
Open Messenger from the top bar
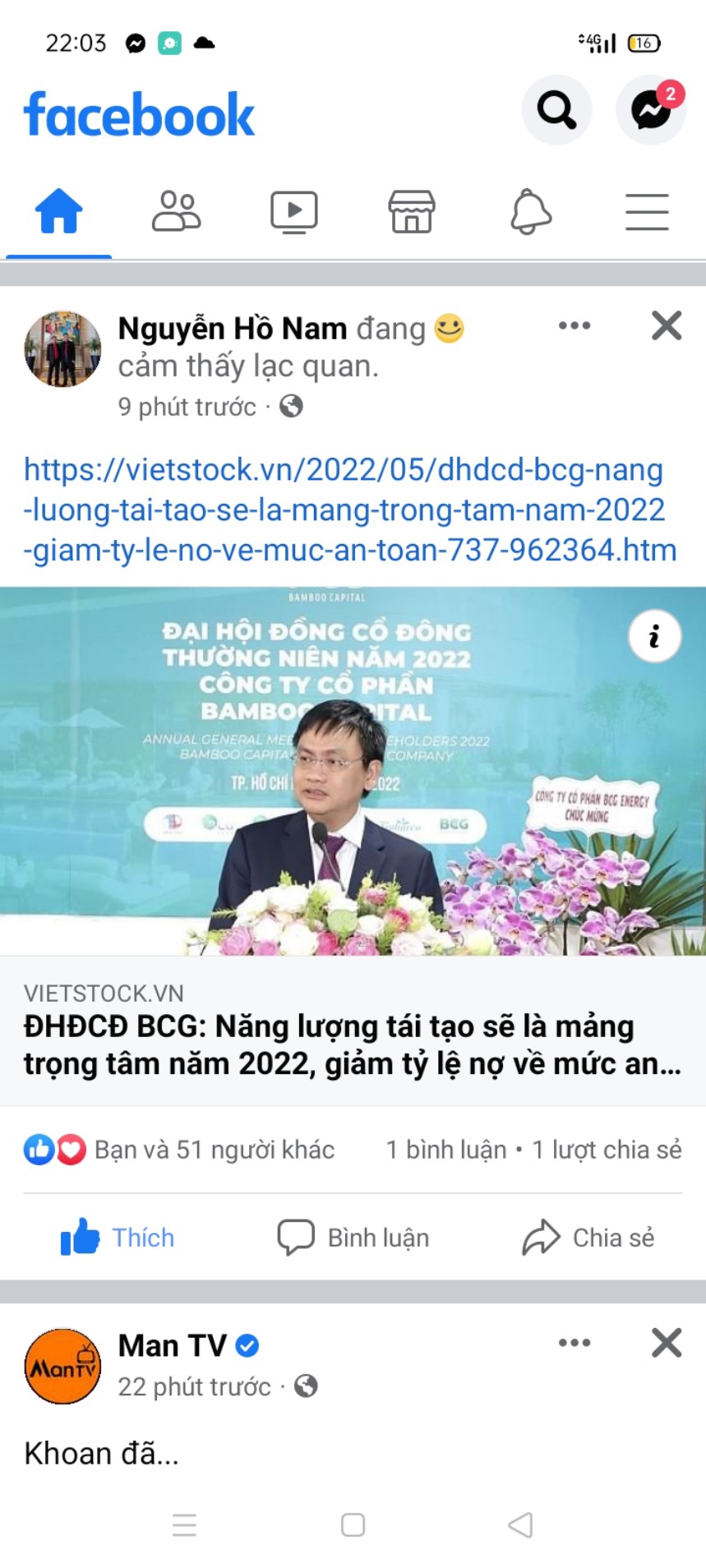(650, 110)
